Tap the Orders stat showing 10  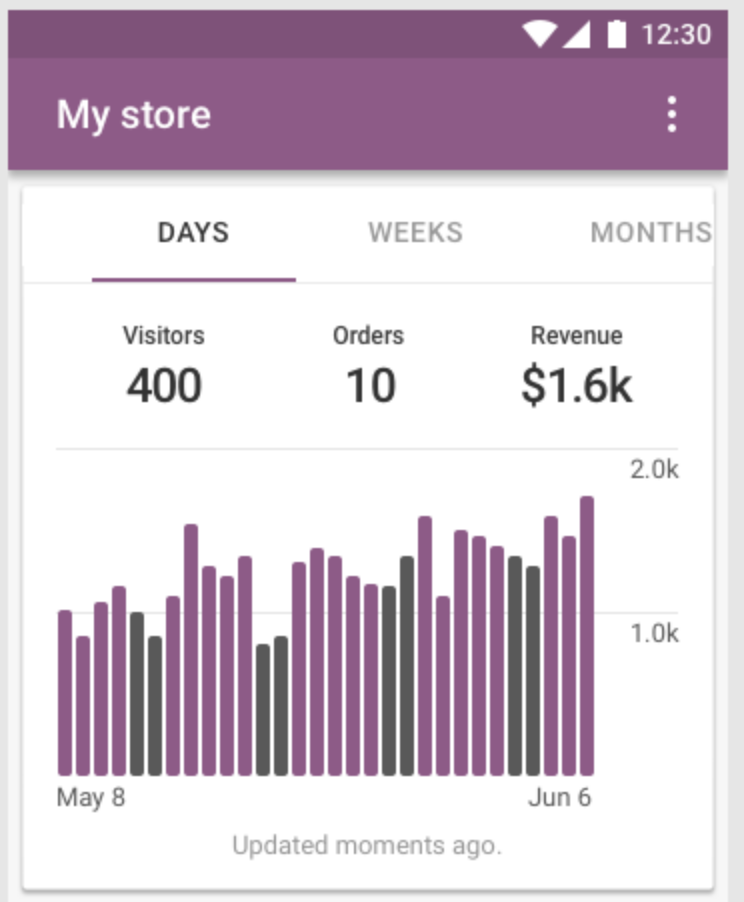pos(369,385)
